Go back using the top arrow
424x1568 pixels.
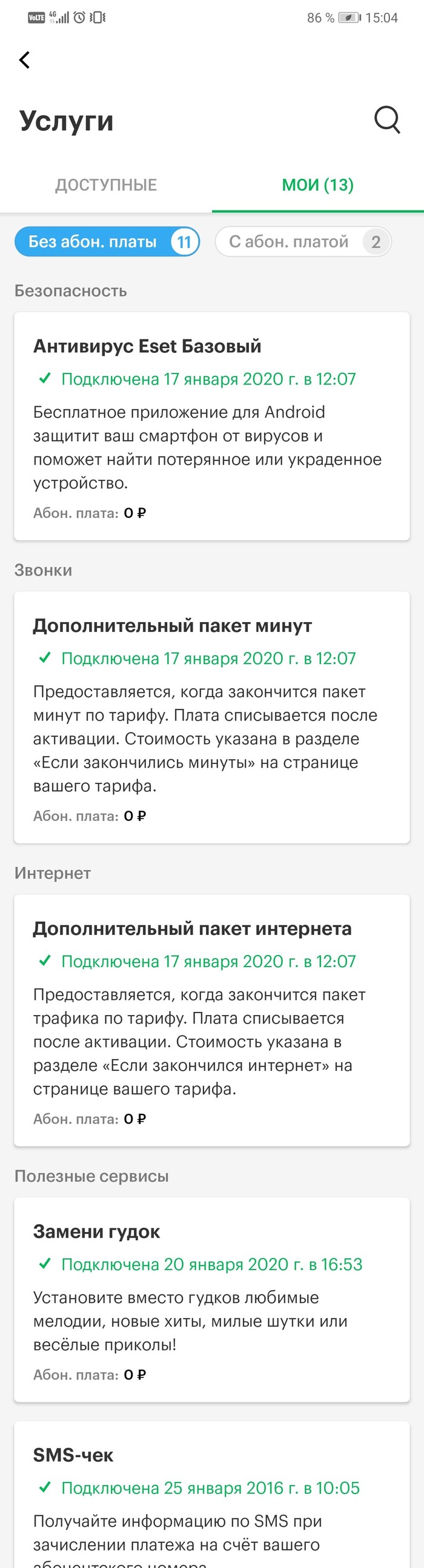24,59
